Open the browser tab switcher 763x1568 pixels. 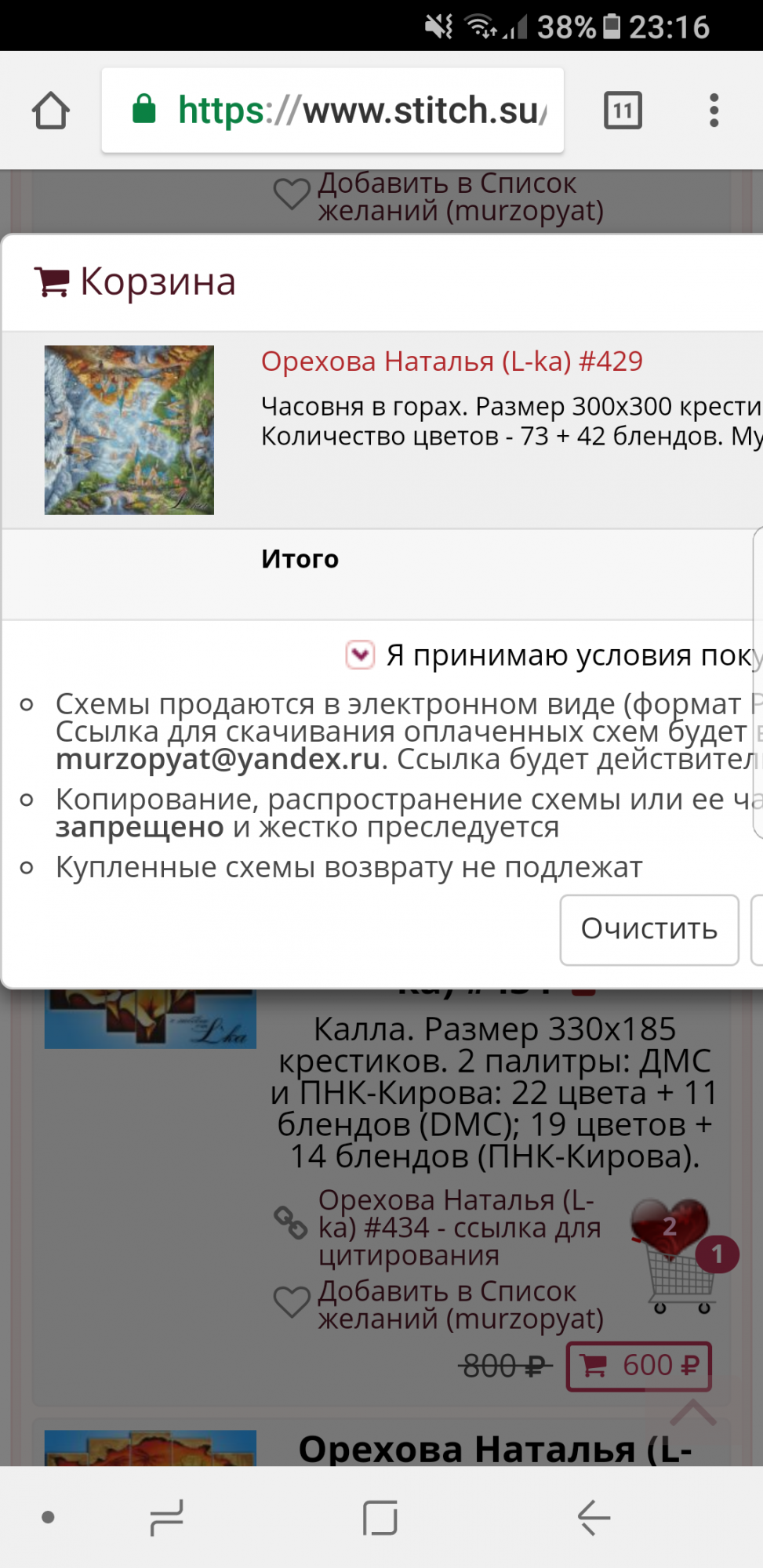point(623,111)
